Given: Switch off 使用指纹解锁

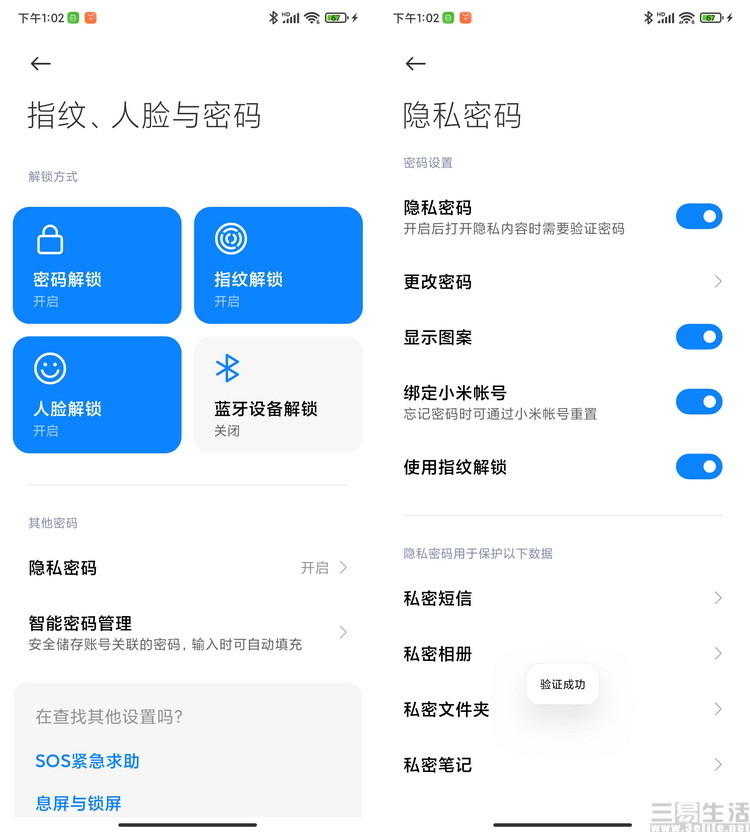Looking at the screenshot, I should tap(698, 467).
